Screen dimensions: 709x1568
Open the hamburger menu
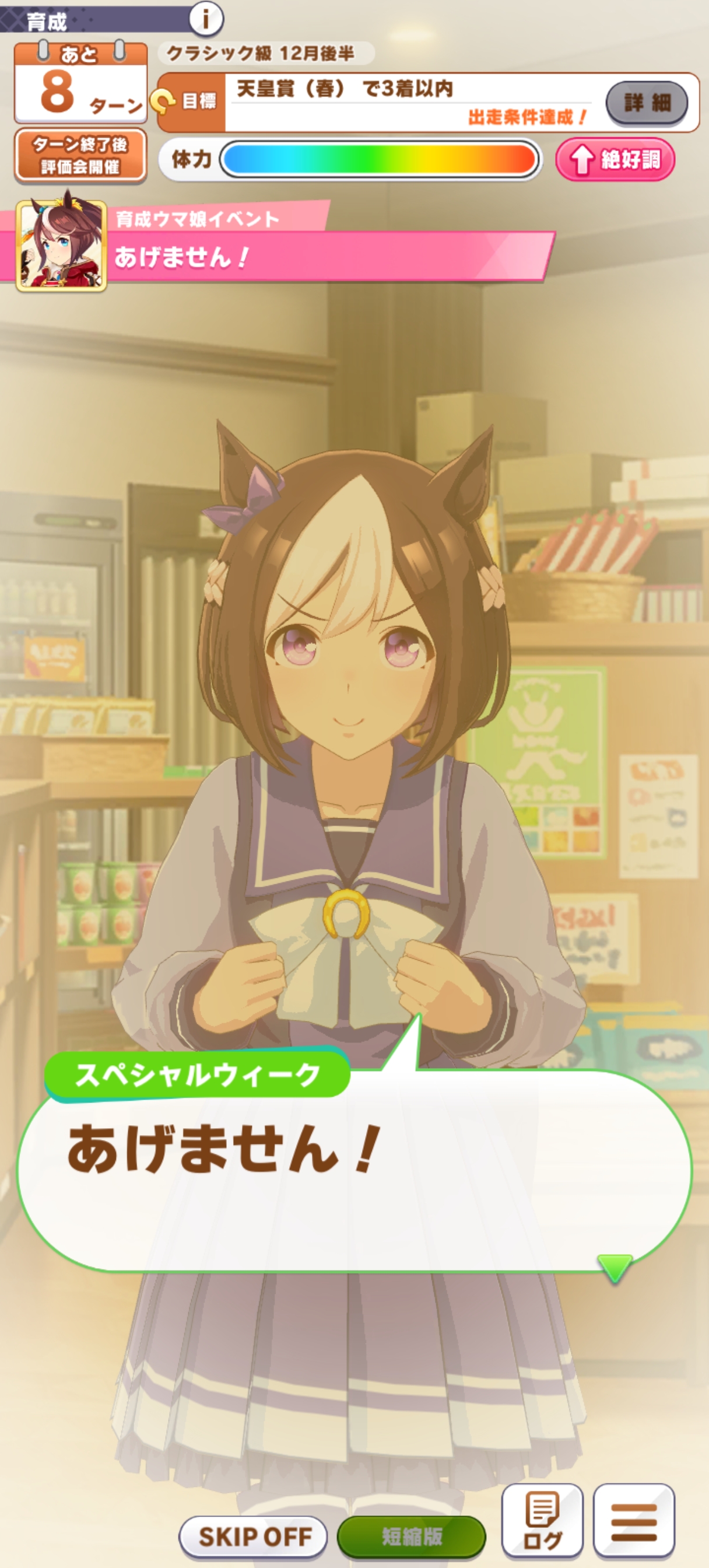coord(634,1520)
